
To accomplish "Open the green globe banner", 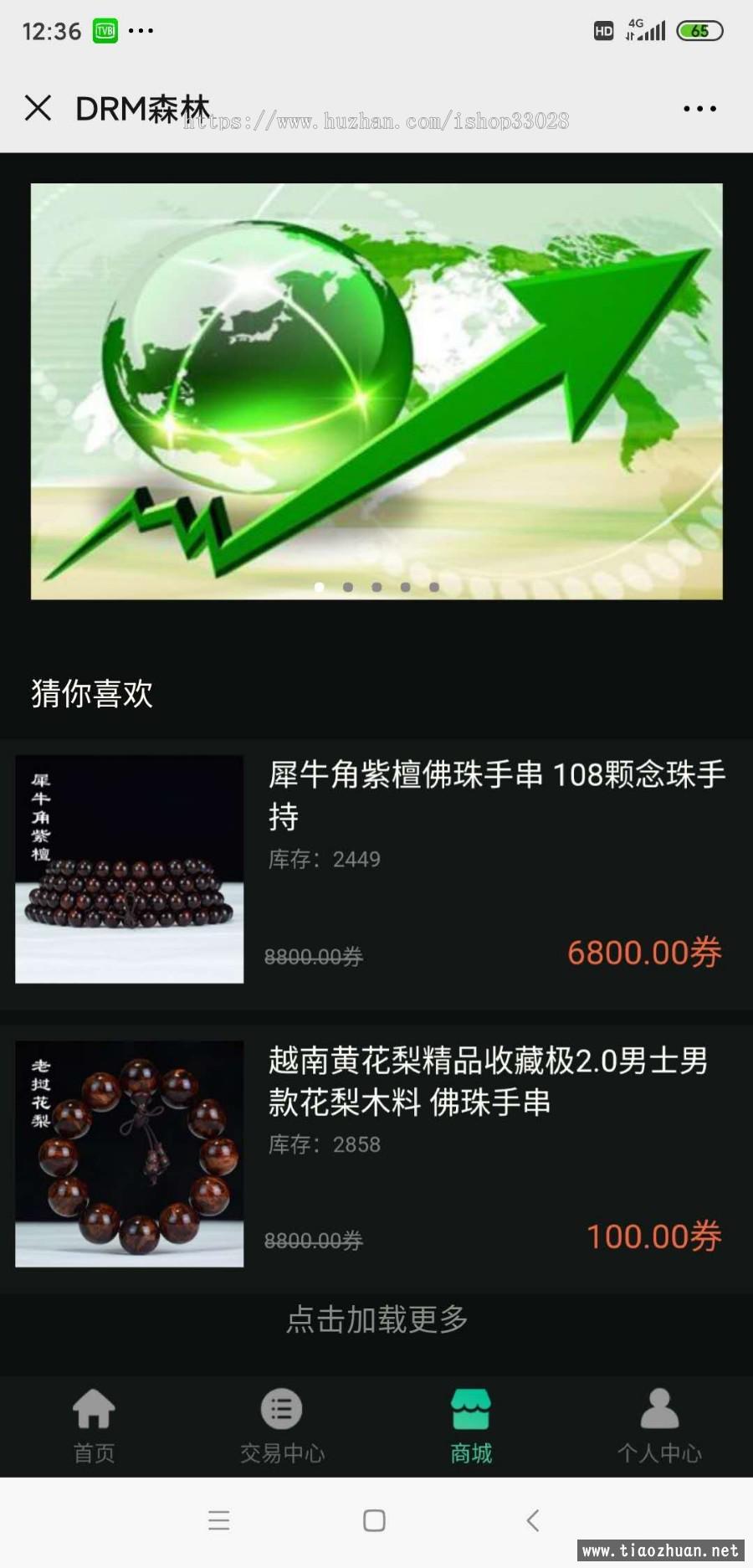I will click(x=376, y=391).
